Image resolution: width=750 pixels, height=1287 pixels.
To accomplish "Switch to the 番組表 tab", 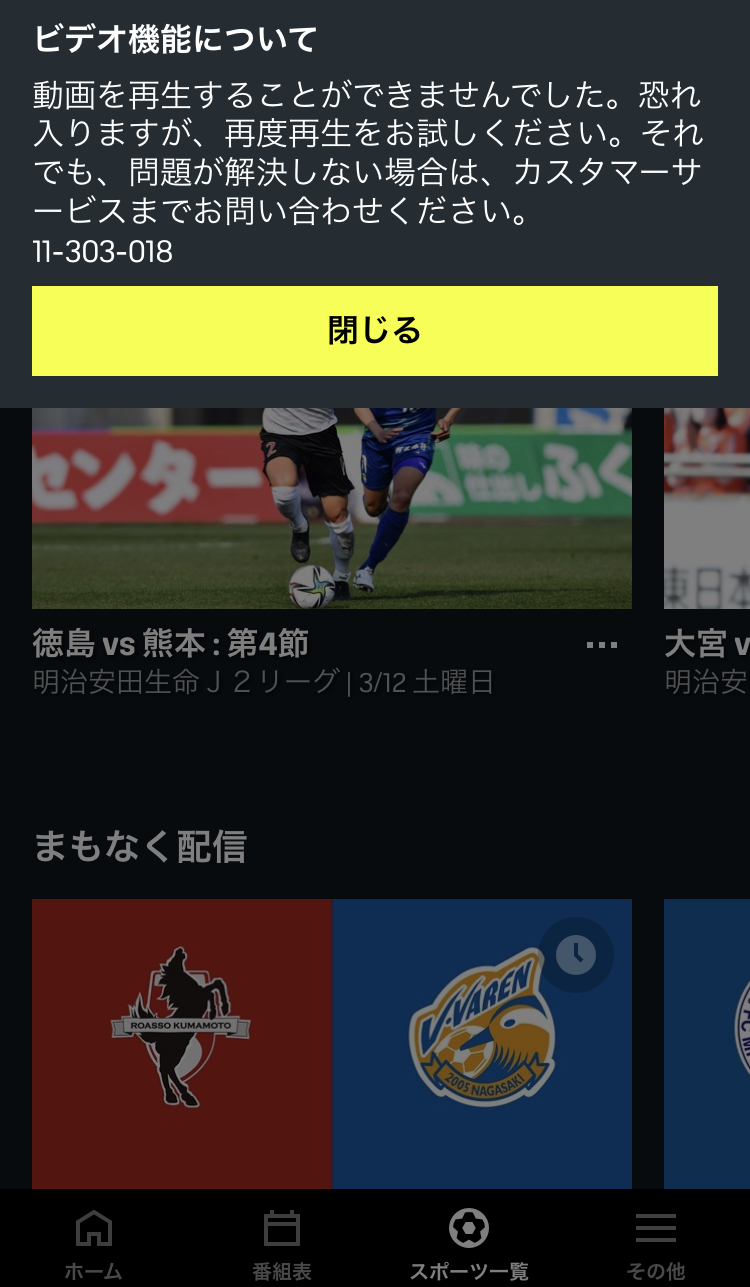I will click(281, 1243).
